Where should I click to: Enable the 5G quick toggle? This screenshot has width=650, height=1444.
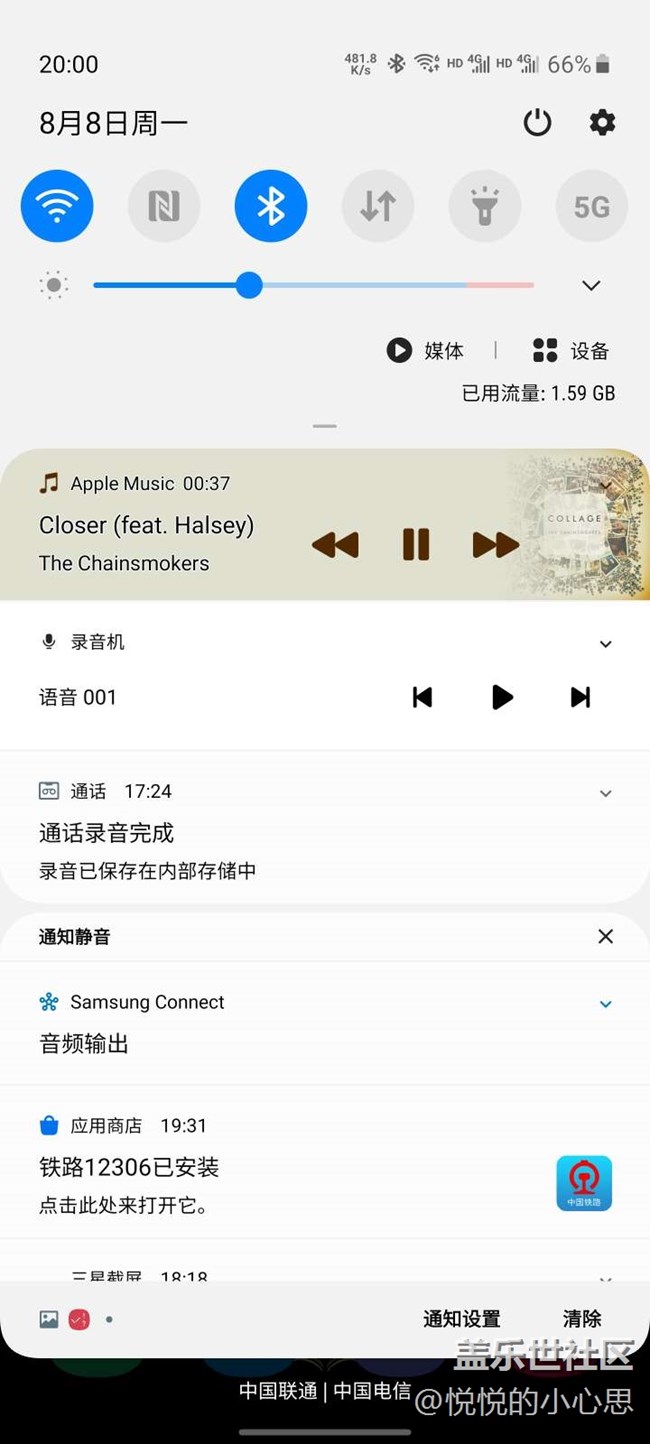[x=591, y=206]
